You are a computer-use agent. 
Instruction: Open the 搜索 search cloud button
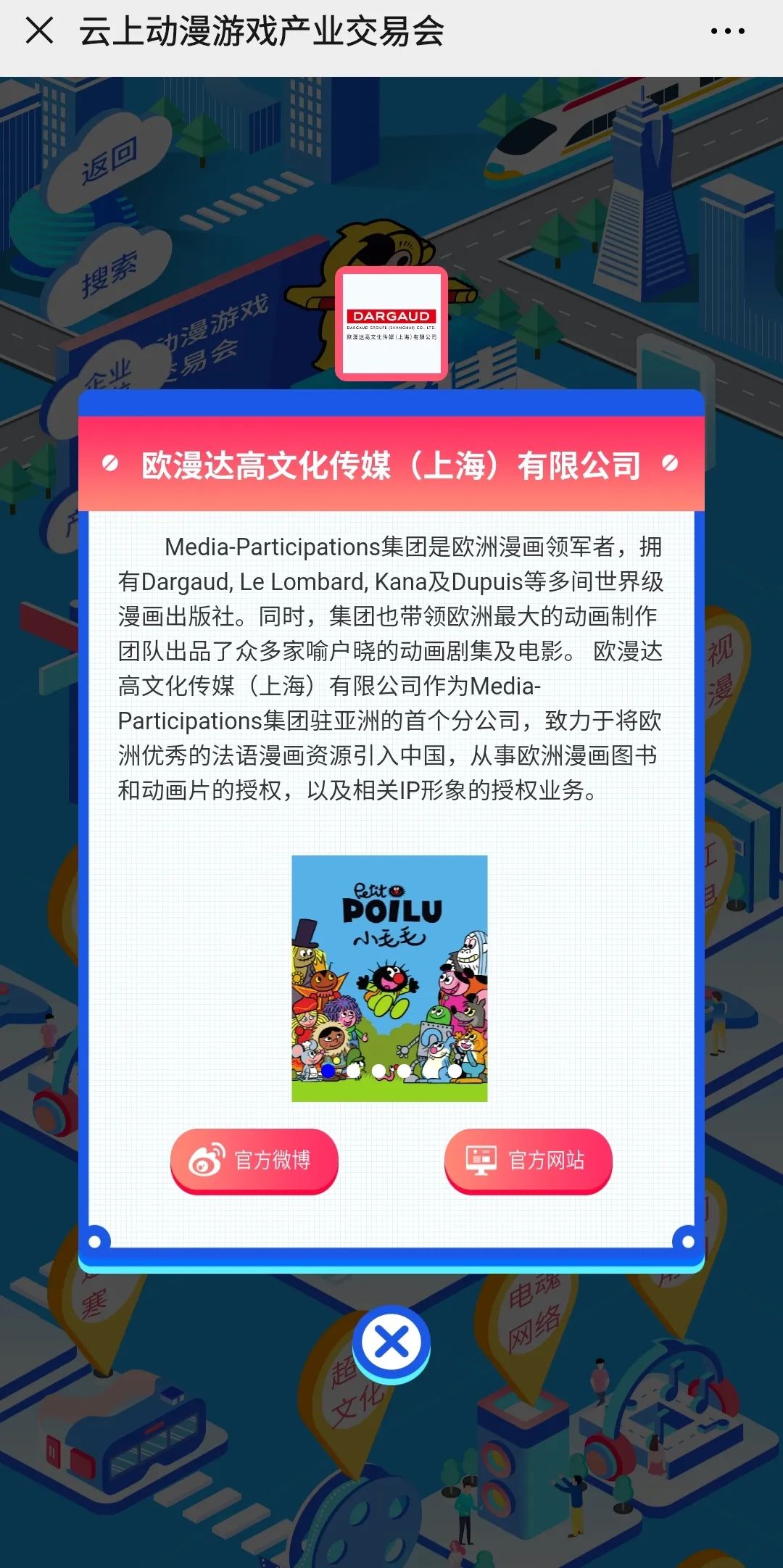(x=109, y=275)
